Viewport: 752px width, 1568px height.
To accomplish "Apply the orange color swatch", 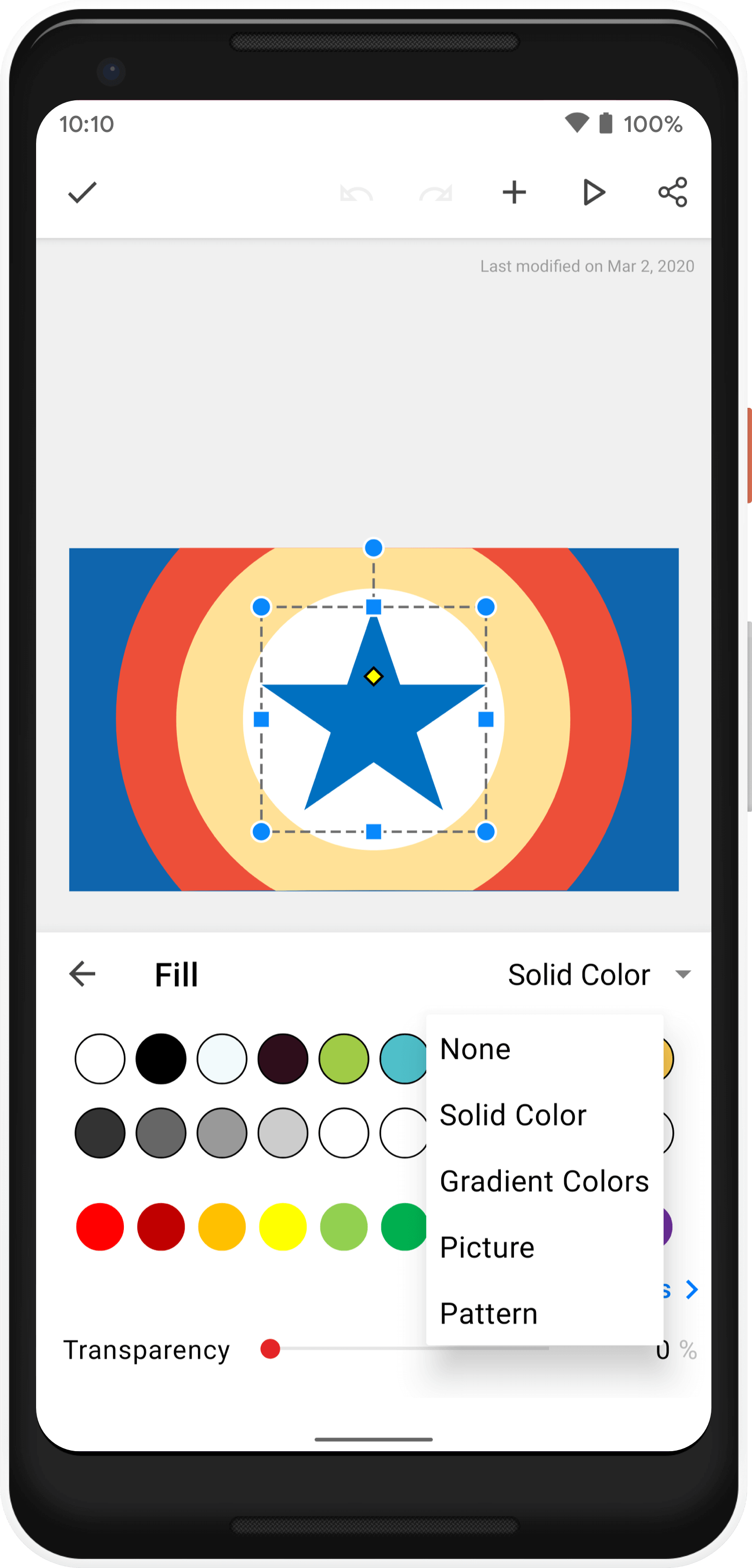I will [x=222, y=1226].
